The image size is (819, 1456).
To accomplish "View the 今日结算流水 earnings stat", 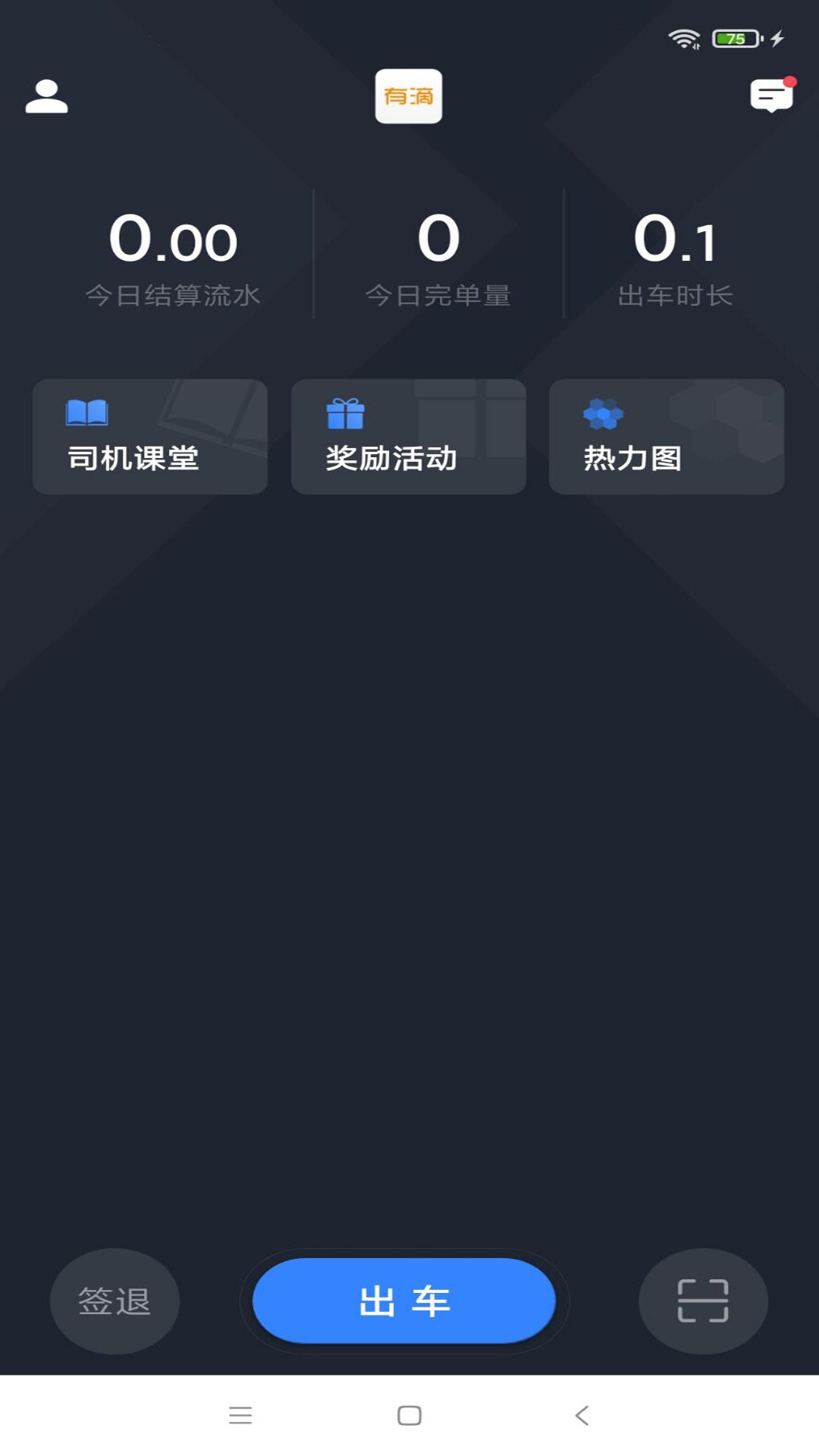I will point(174,258).
